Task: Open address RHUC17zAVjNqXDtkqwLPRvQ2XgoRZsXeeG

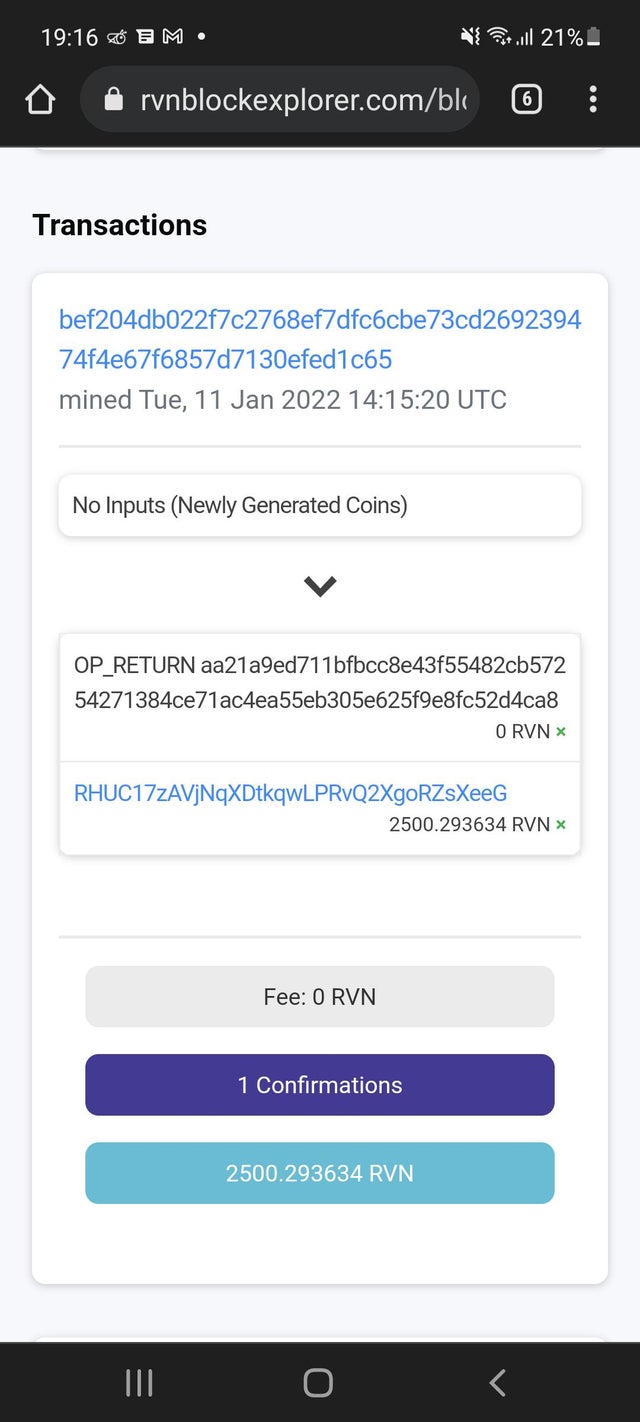Action: click(x=290, y=793)
